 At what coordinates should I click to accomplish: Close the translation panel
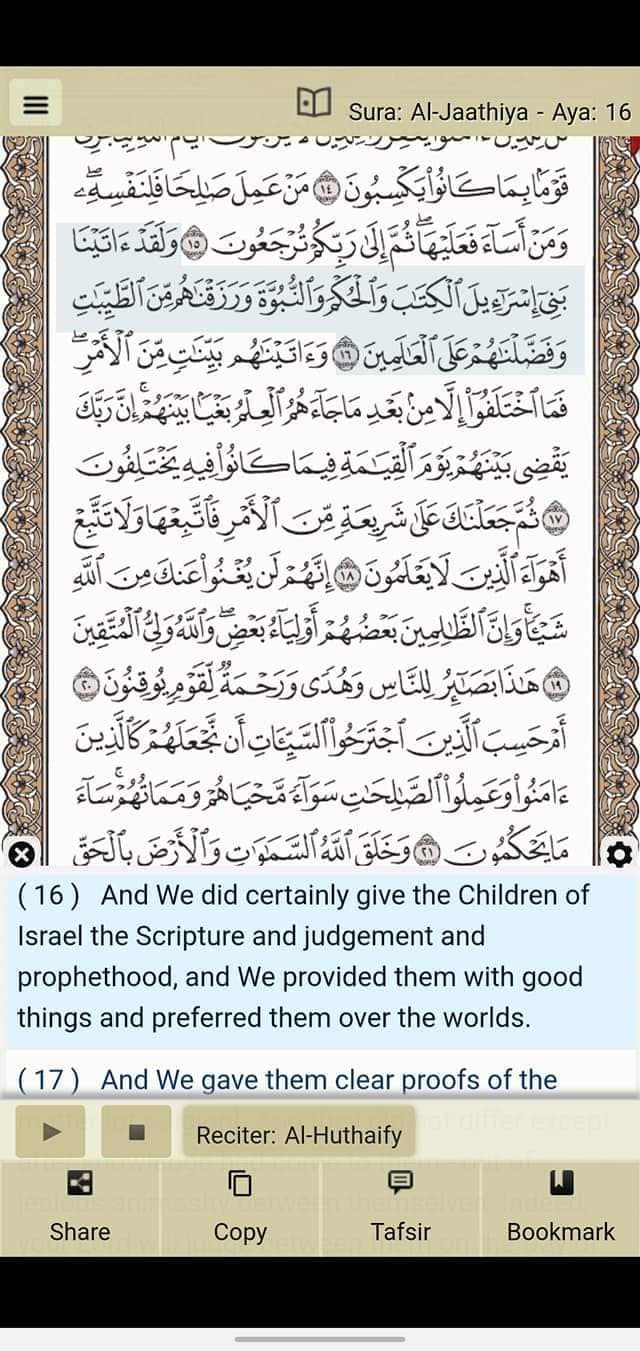pos(20,855)
